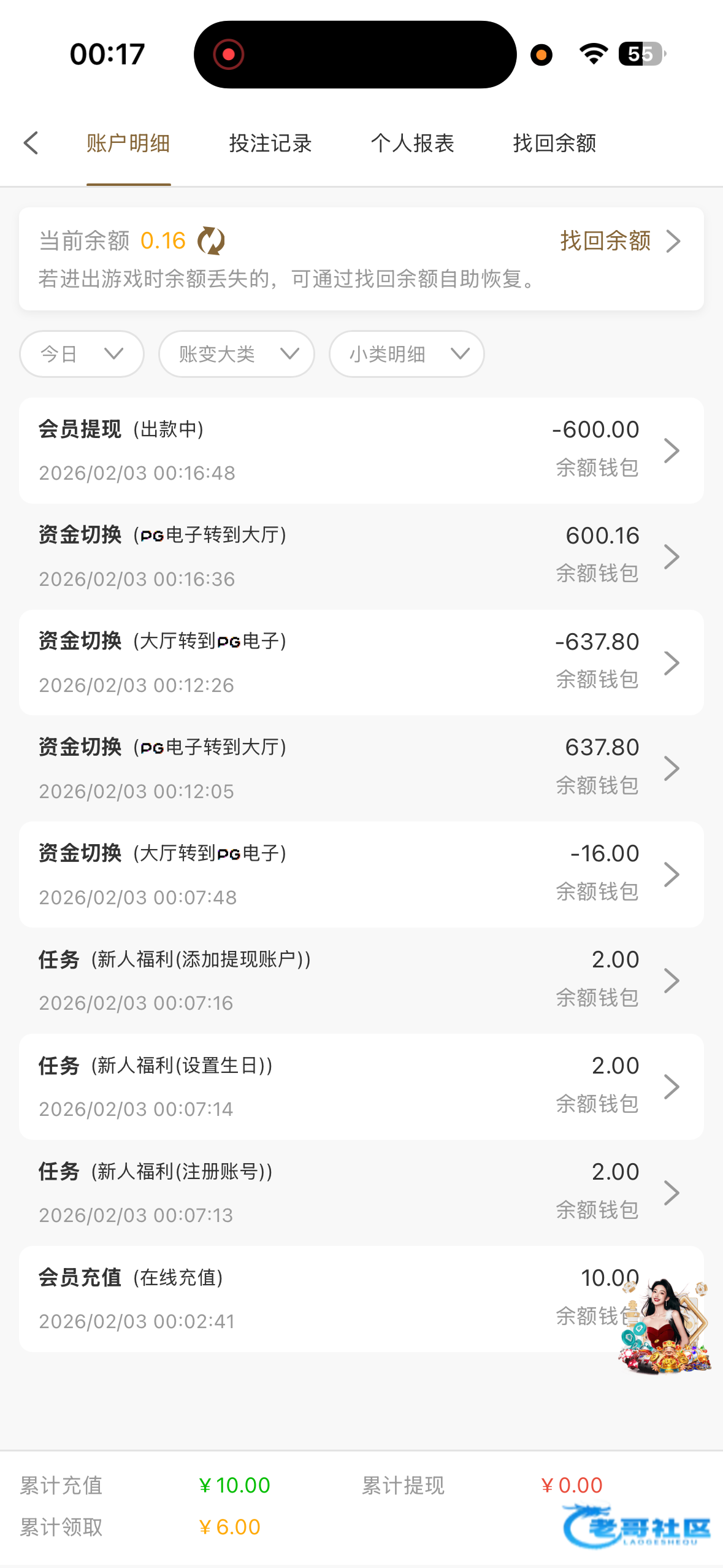723x1568 pixels.
Task: Open the 600.16 PG电子转到大厅 record
Action: click(x=361, y=556)
